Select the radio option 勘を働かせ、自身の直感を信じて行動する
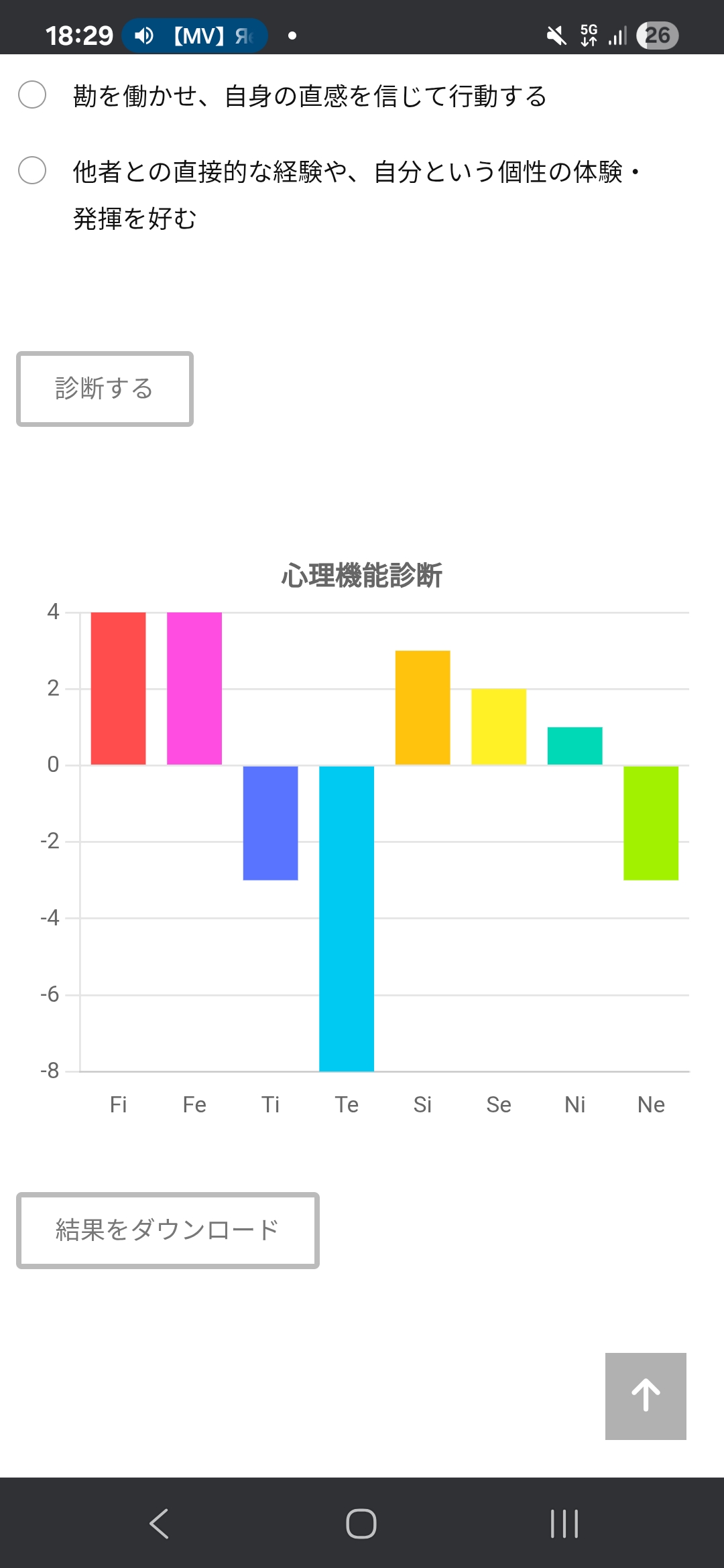 pos(32,94)
